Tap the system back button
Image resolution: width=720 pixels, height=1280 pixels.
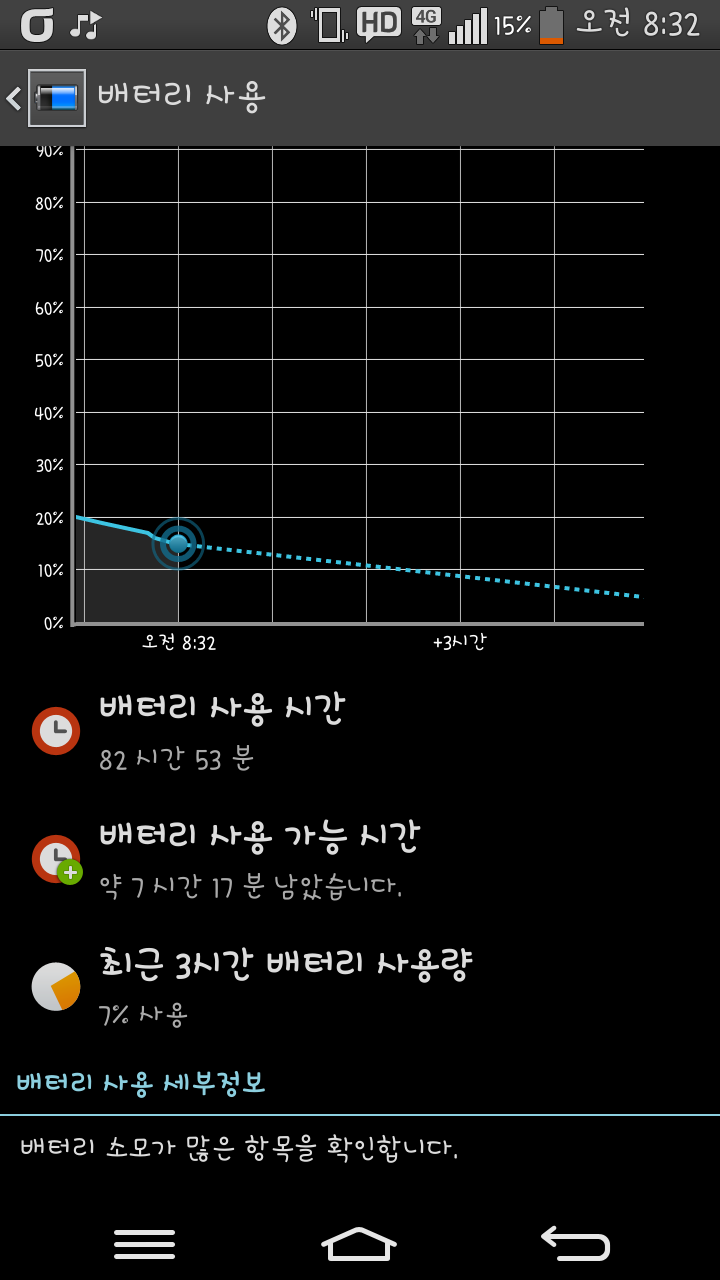[x=575, y=1243]
